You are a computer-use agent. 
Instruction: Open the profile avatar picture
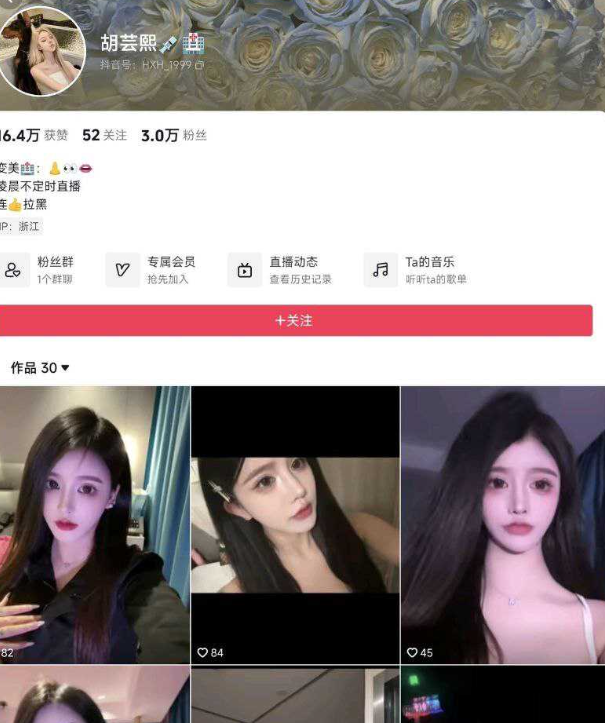(x=40, y=52)
